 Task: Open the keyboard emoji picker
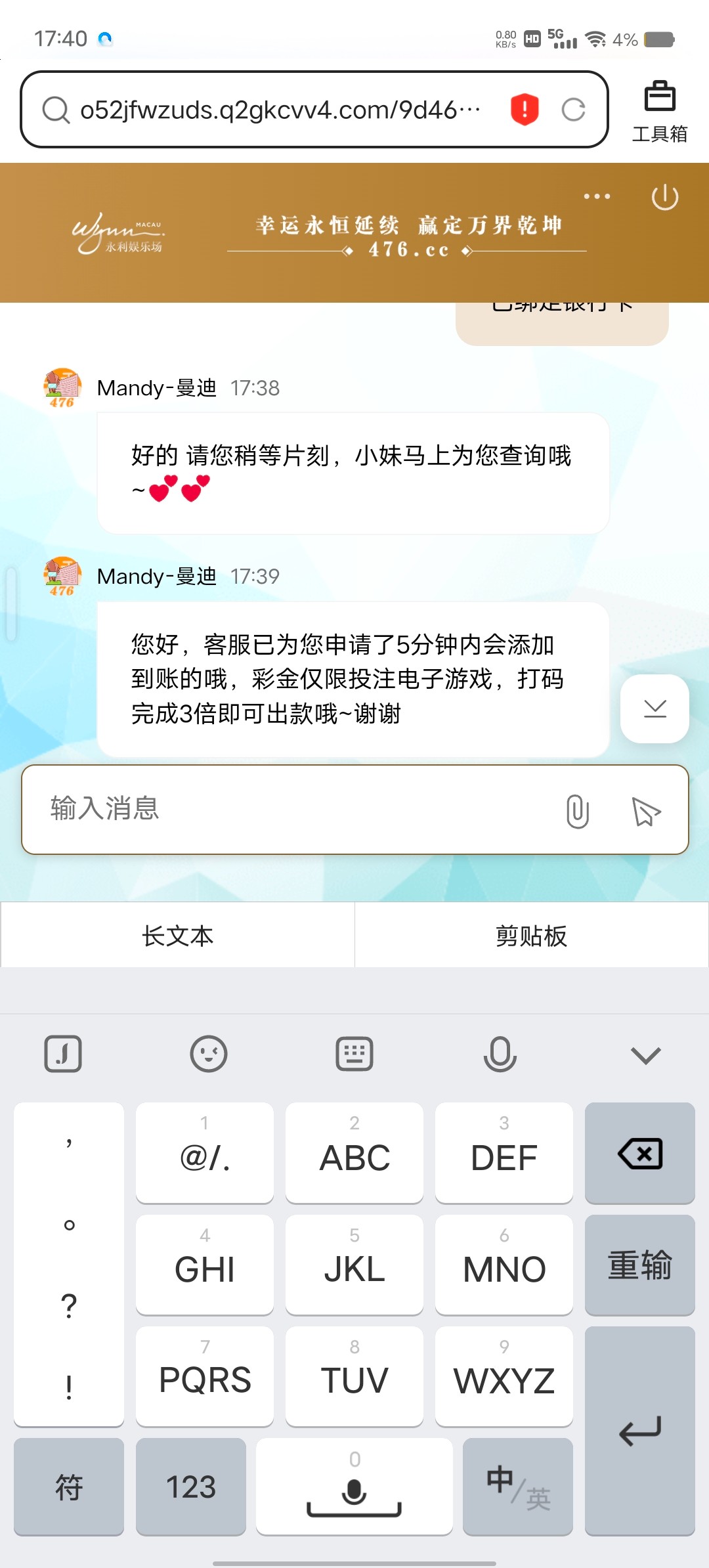209,1054
